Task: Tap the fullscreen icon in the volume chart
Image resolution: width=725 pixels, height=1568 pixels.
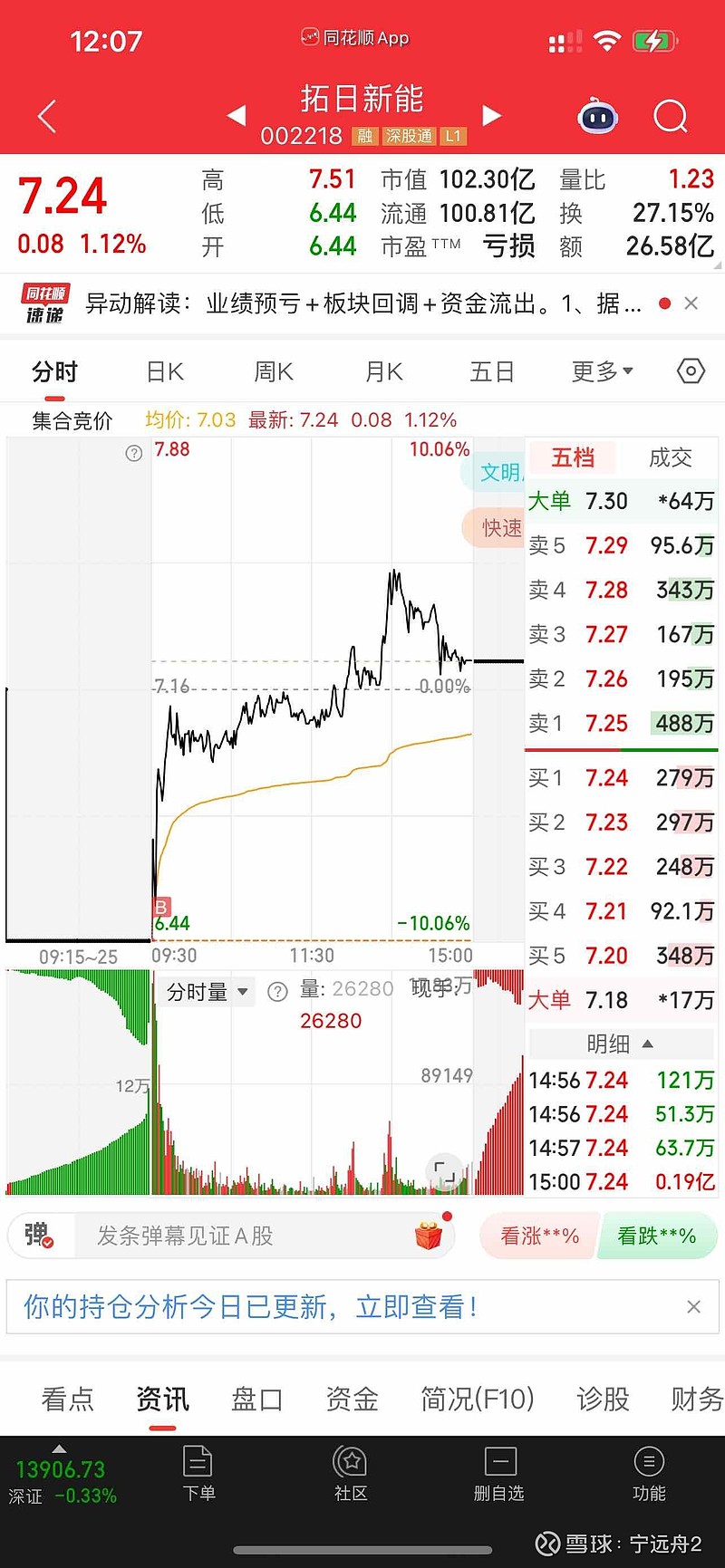Action: [x=444, y=1172]
